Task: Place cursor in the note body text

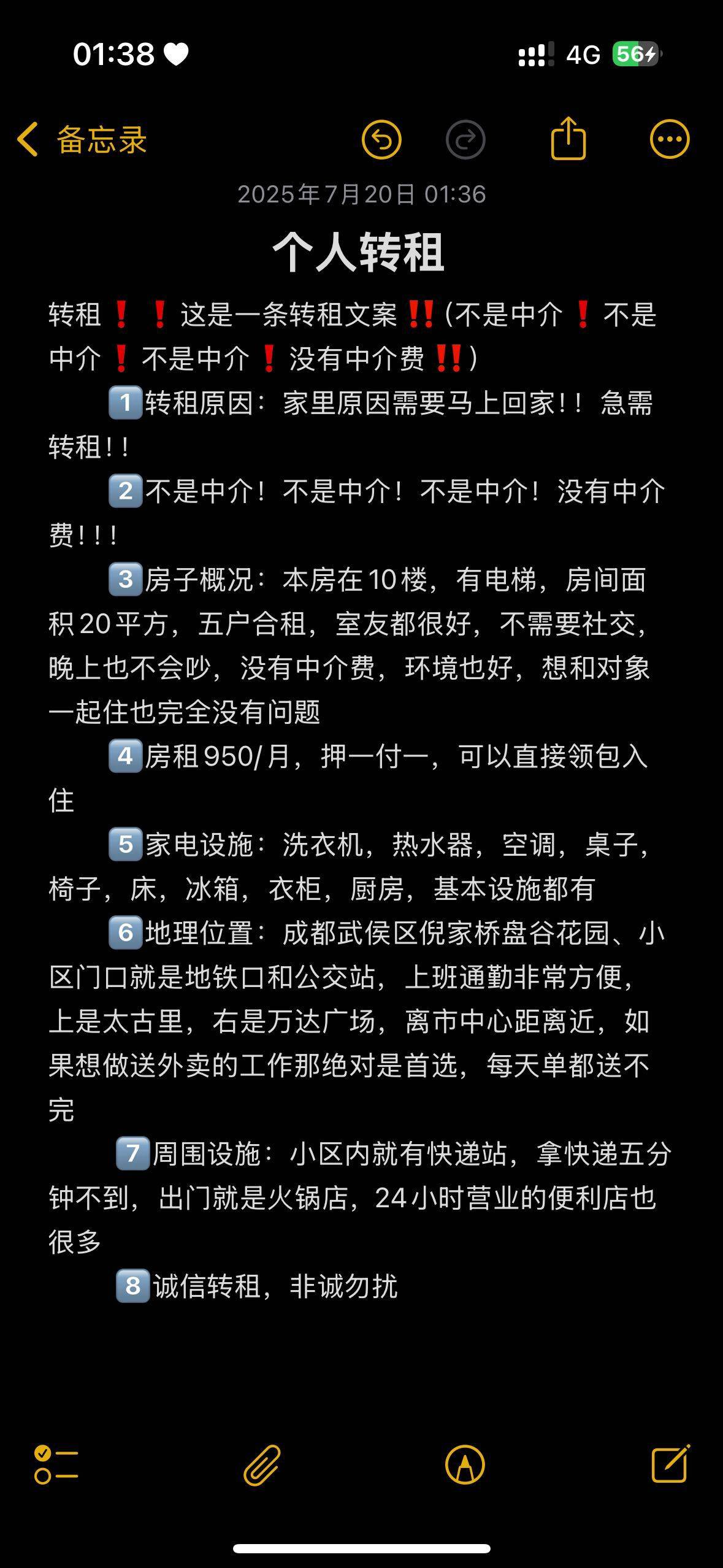Action: 361,801
